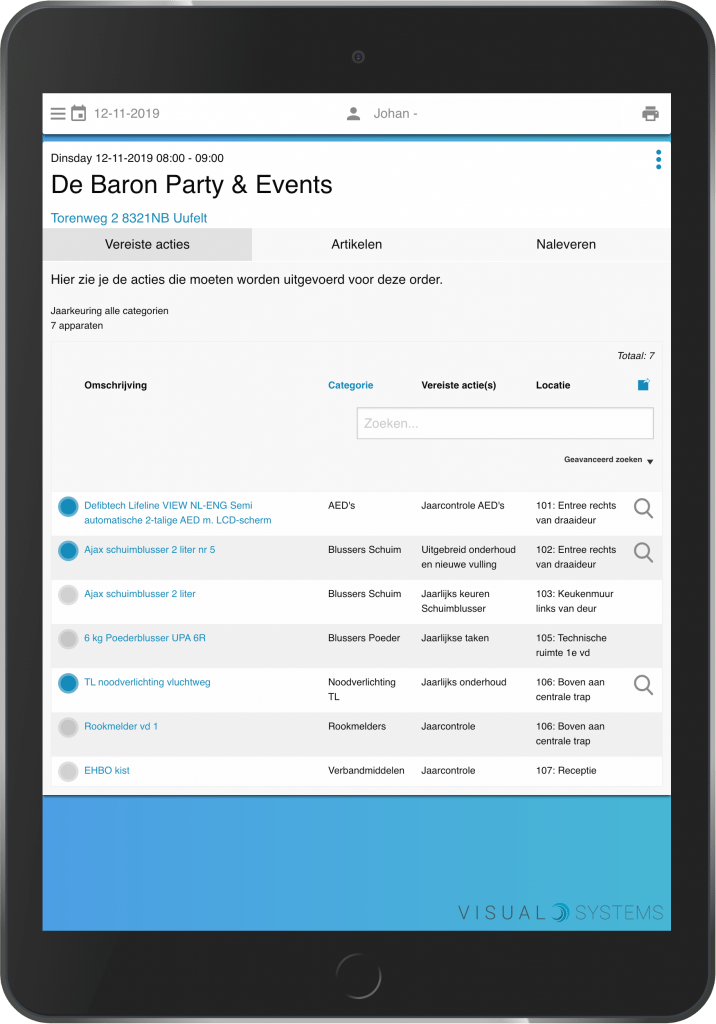The width and height of the screenshot is (716, 1024).
Task: Switch to the Artikelen tab
Action: (356, 244)
